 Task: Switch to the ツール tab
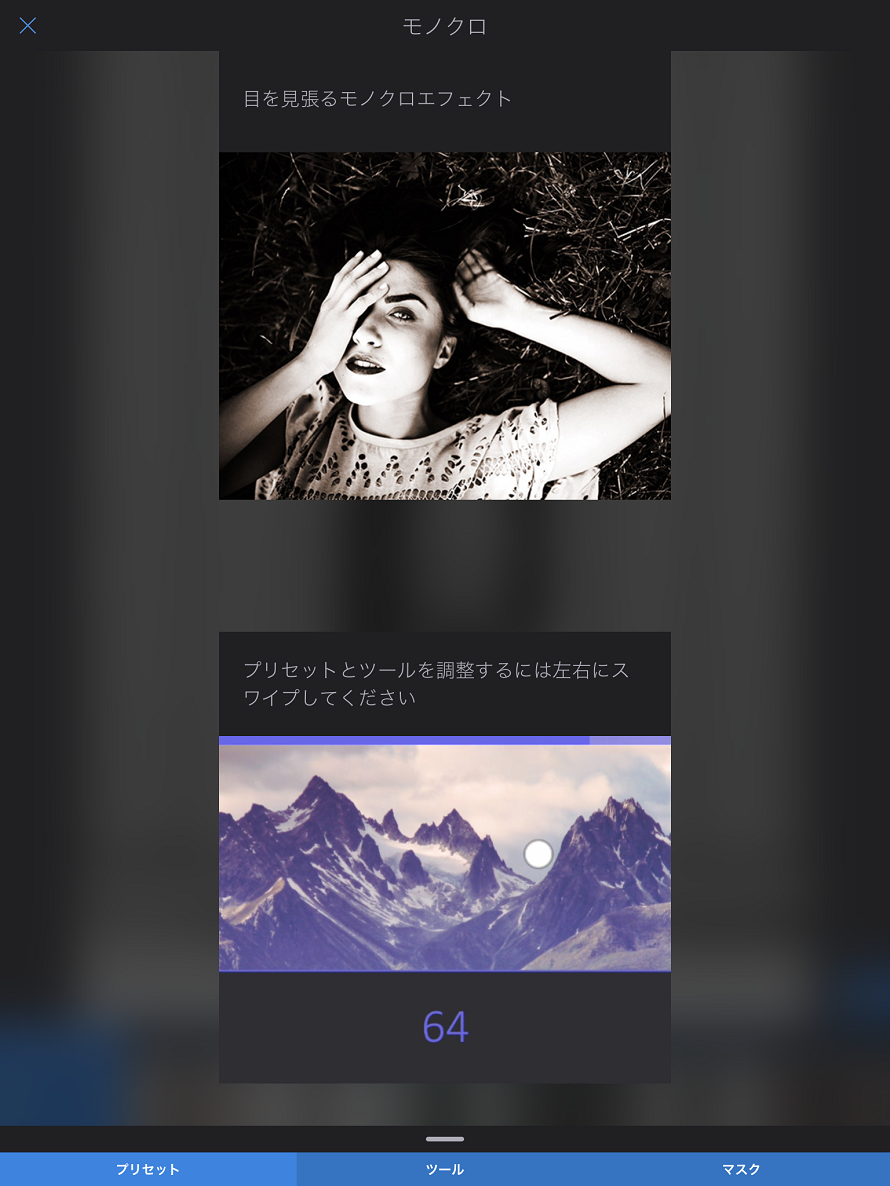445,1169
